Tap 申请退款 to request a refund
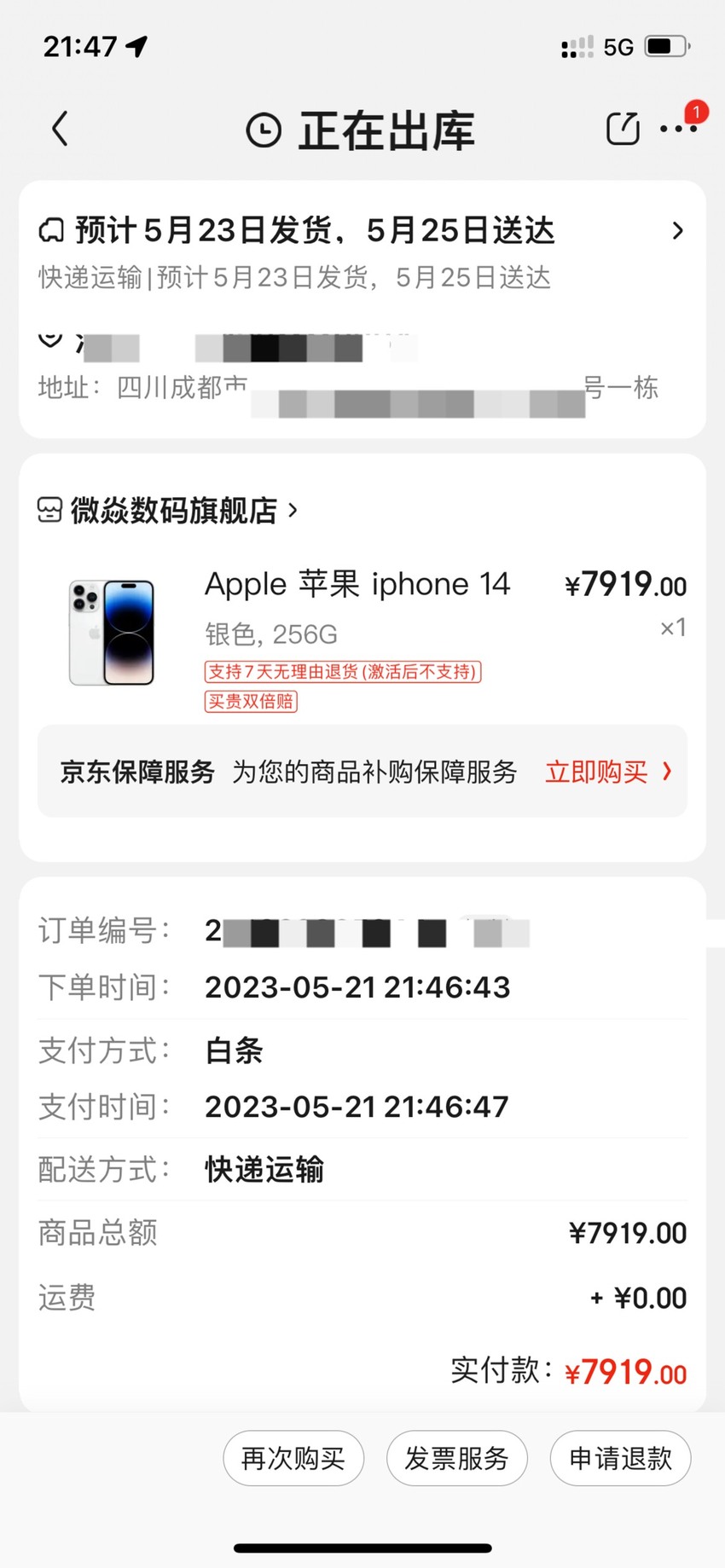Screen dimensions: 725x1568 620,1458
